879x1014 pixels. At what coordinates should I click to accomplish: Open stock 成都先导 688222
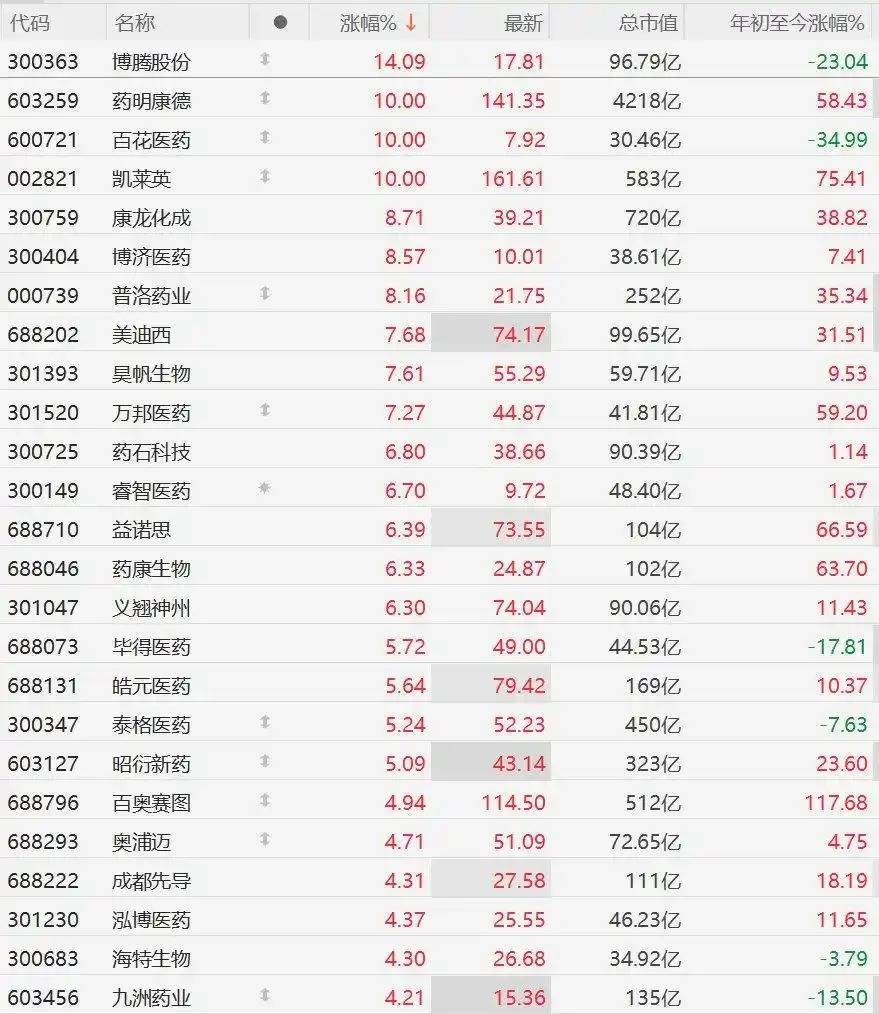click(x=439, y=880)
